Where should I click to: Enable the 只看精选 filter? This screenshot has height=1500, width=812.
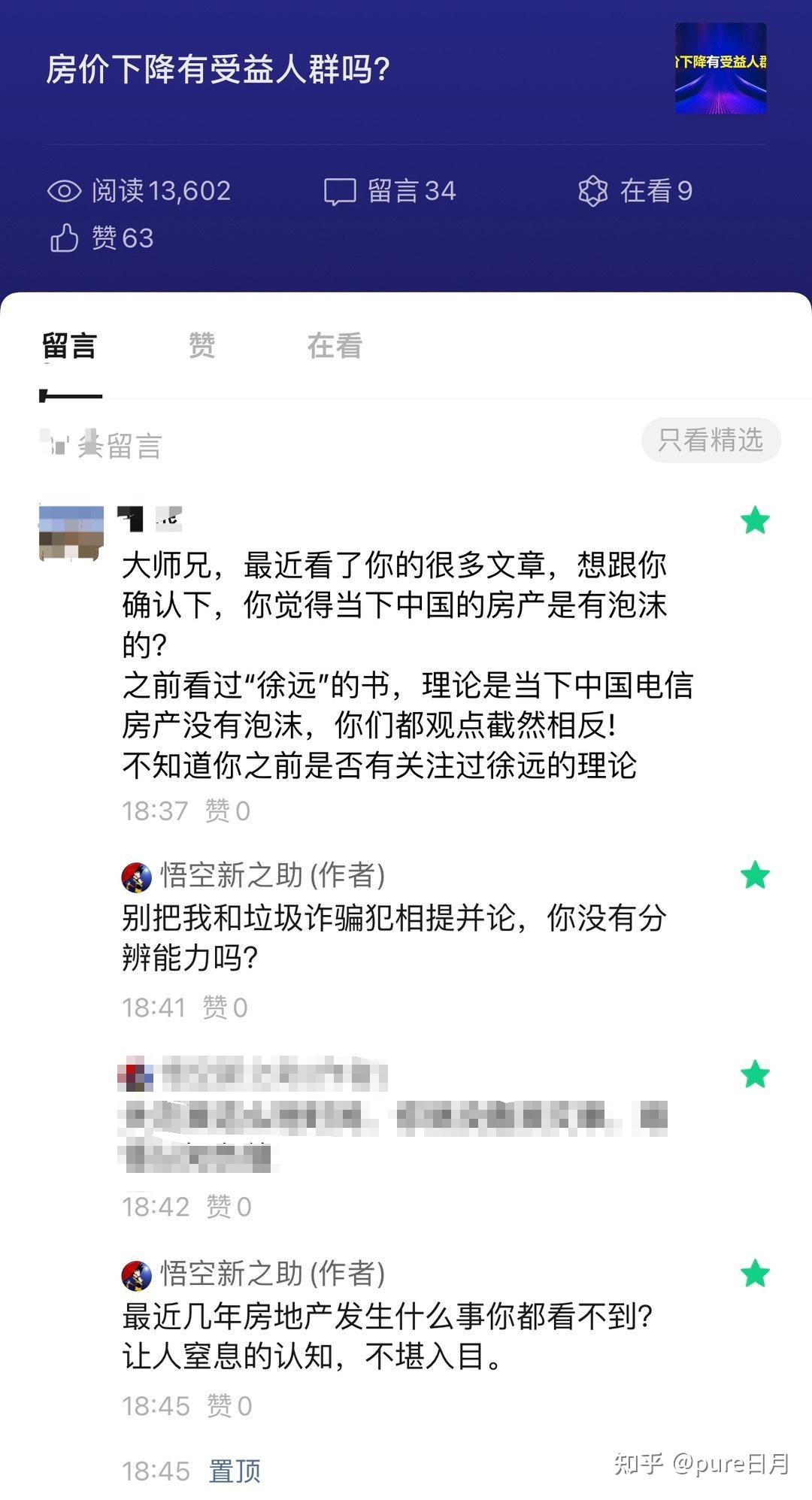pos(710,440)
